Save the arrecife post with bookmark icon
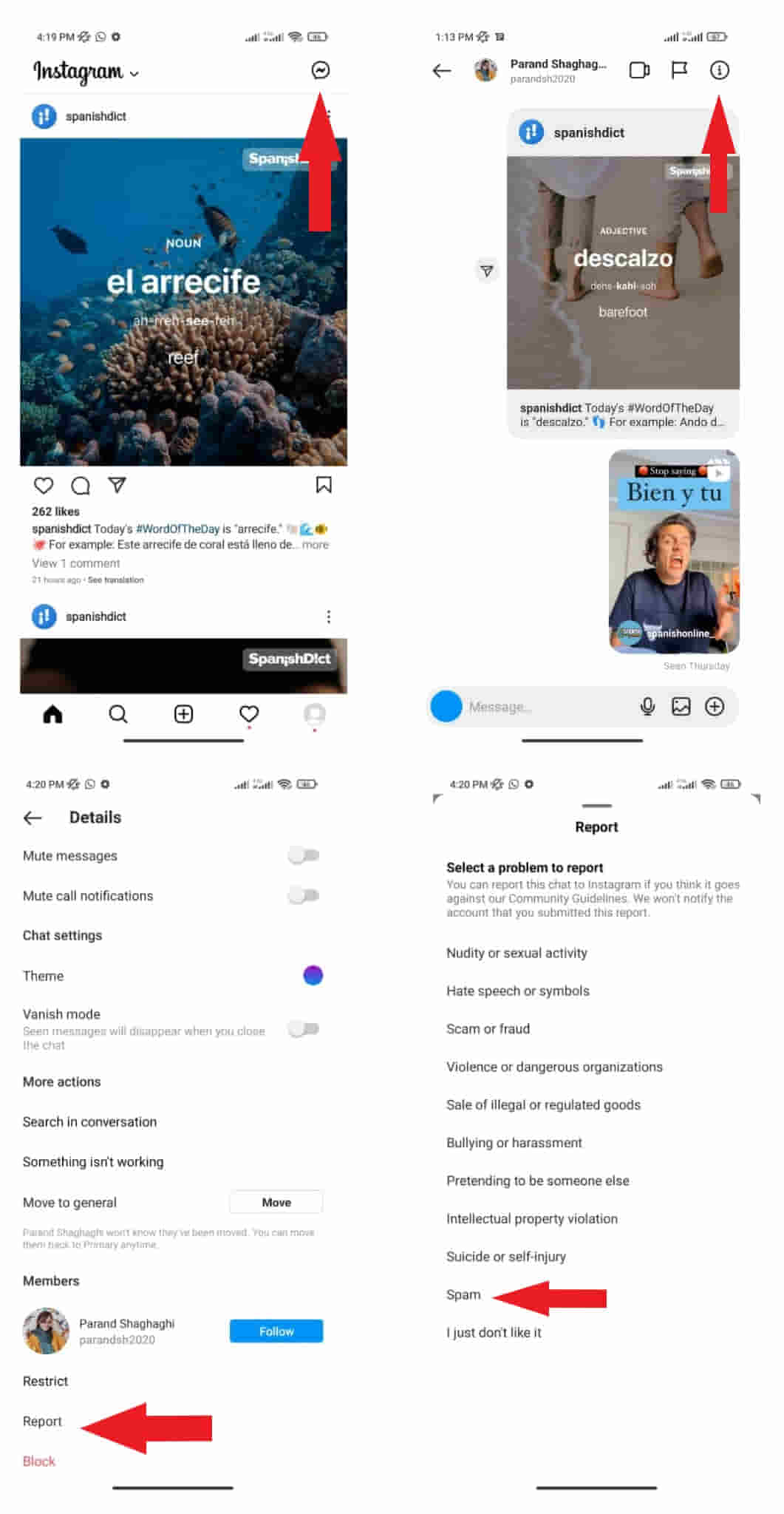The width and height of the screenshot is (784, 1514). (x=323, y=486)
